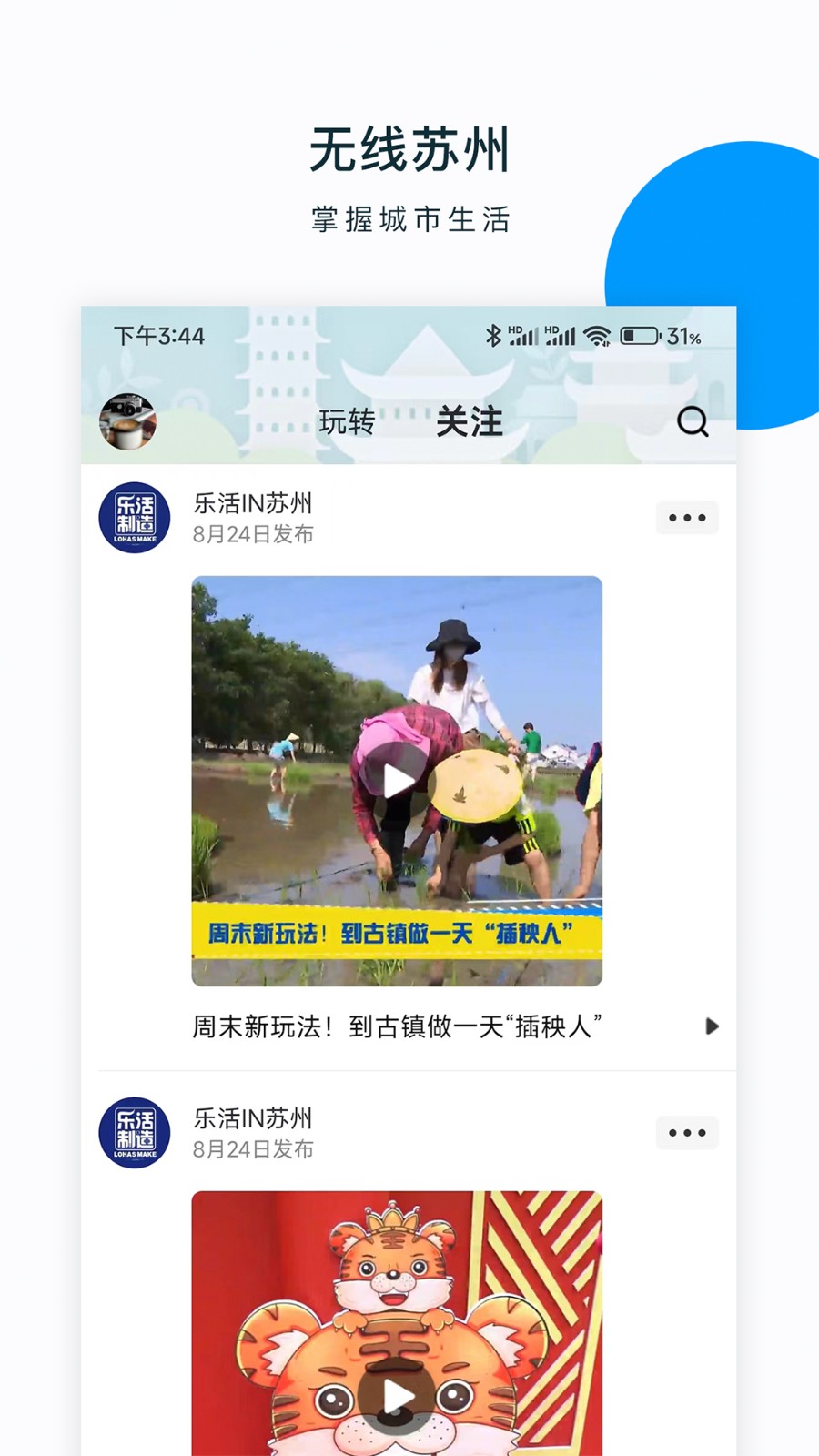Image resolution: width=819 pixels, height=1456 pixels.
Task: Open the more options menu on second post
Action: (x=687, y=1133)
